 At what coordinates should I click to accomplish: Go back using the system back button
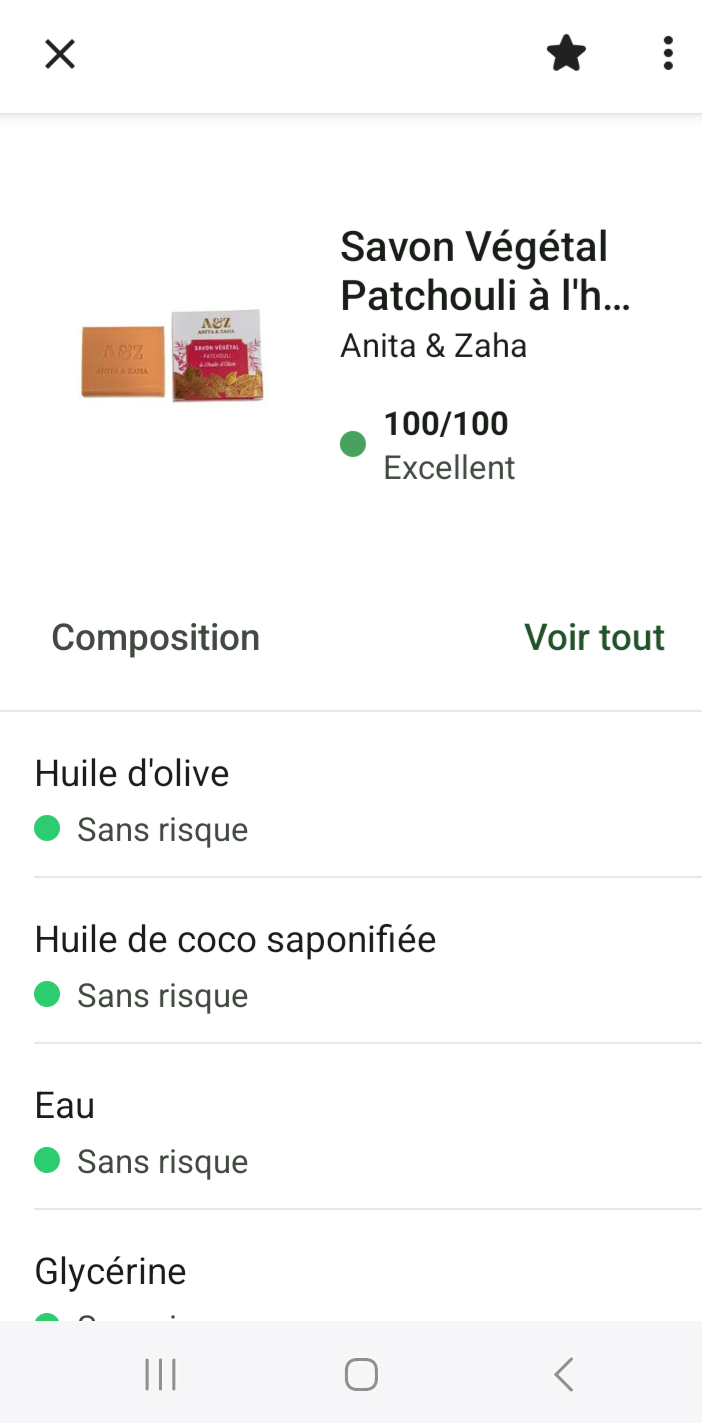pyautogui.click(x=563, y=1374)
